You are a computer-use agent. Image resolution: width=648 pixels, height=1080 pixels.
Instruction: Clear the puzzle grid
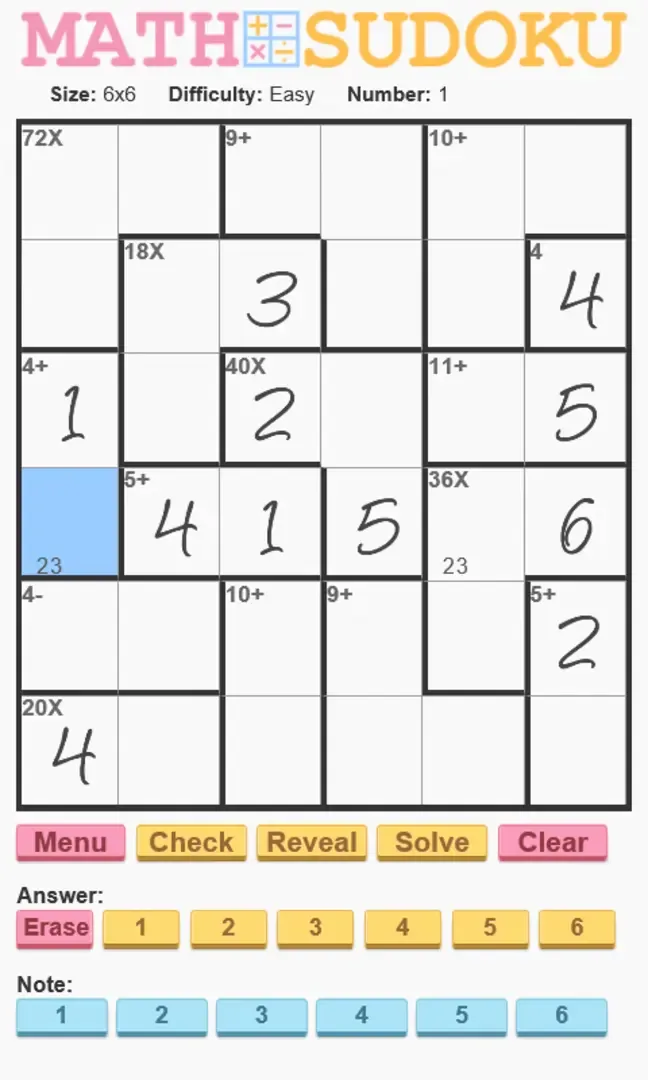pyautogui.click(x=552, y=842)
